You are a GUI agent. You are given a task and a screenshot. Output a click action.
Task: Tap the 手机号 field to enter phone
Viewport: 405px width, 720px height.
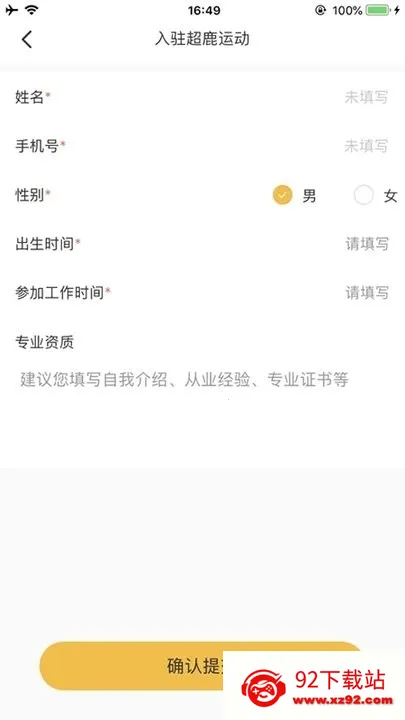point(202,146)
